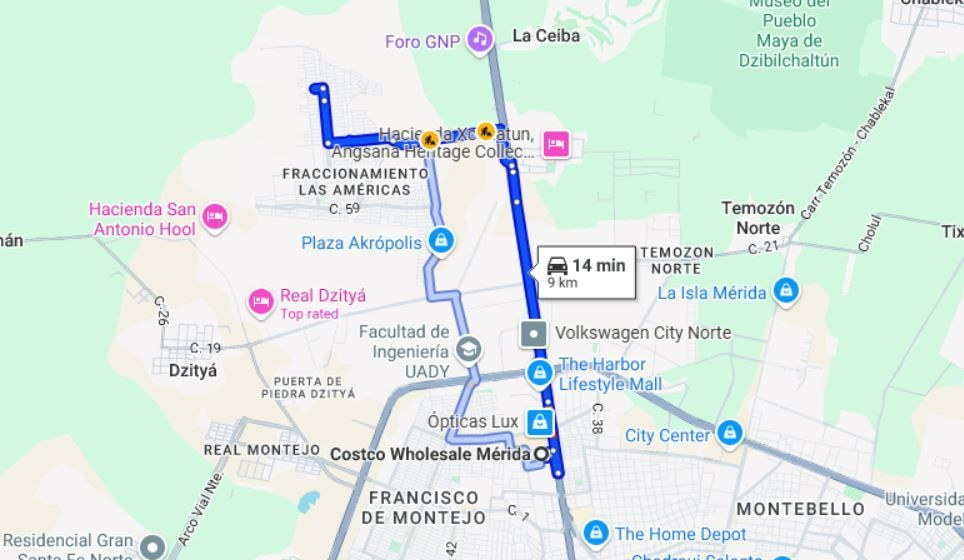Select the Hacienda Xcanatun hotel pin
This screenshot has width=964, height=560.
coord(556,144)
